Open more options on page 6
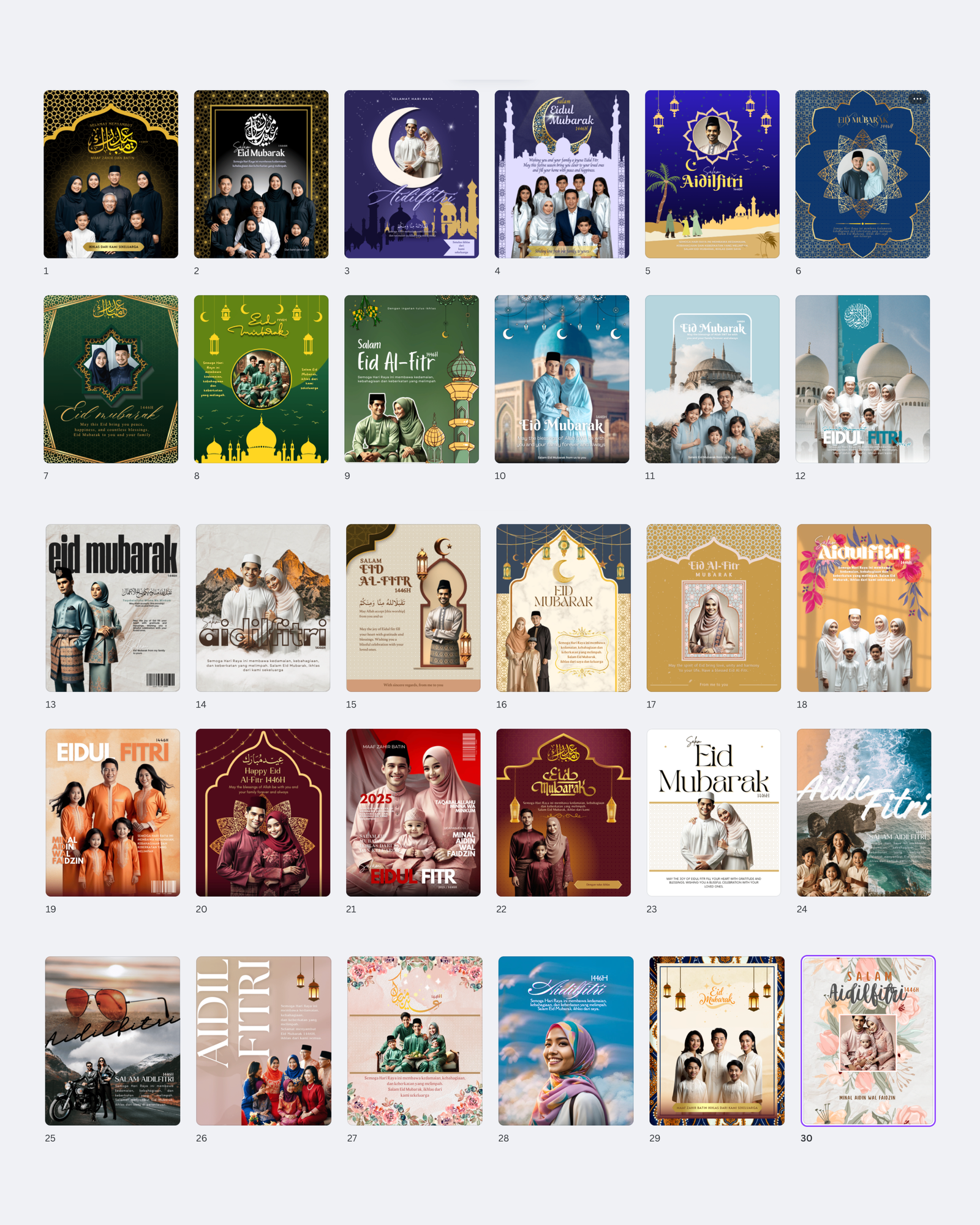Viewport: 980px width, 1225px height. (917, 99)
